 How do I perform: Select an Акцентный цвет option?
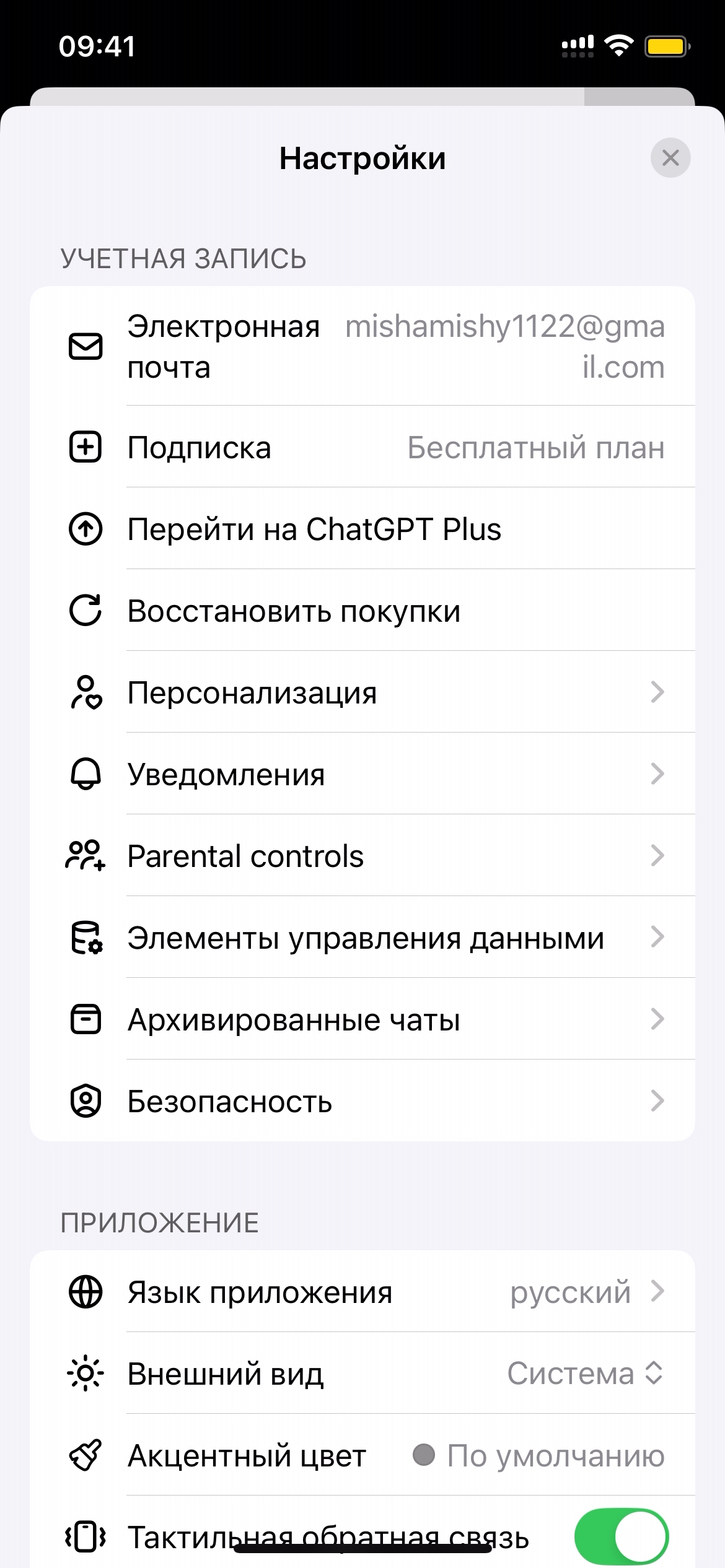coord(538,1455)
